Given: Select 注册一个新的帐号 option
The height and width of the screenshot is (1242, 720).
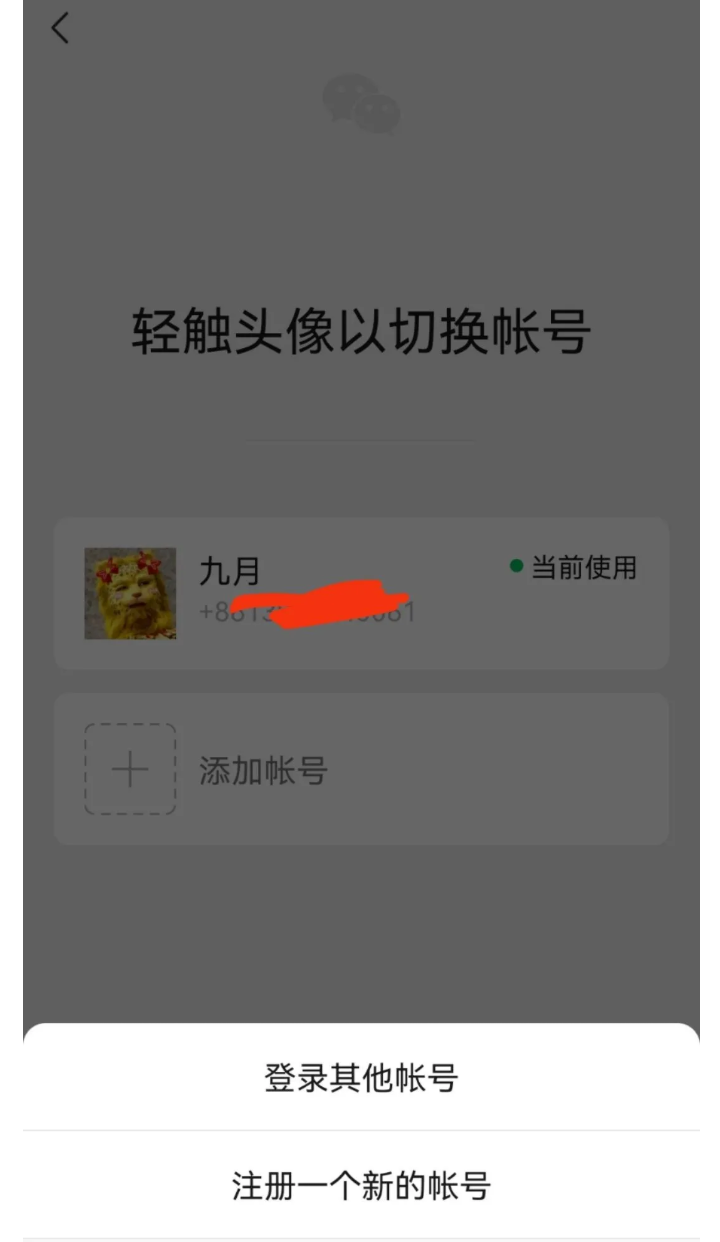Looking at the screenshot, I should coord(360,1186).
